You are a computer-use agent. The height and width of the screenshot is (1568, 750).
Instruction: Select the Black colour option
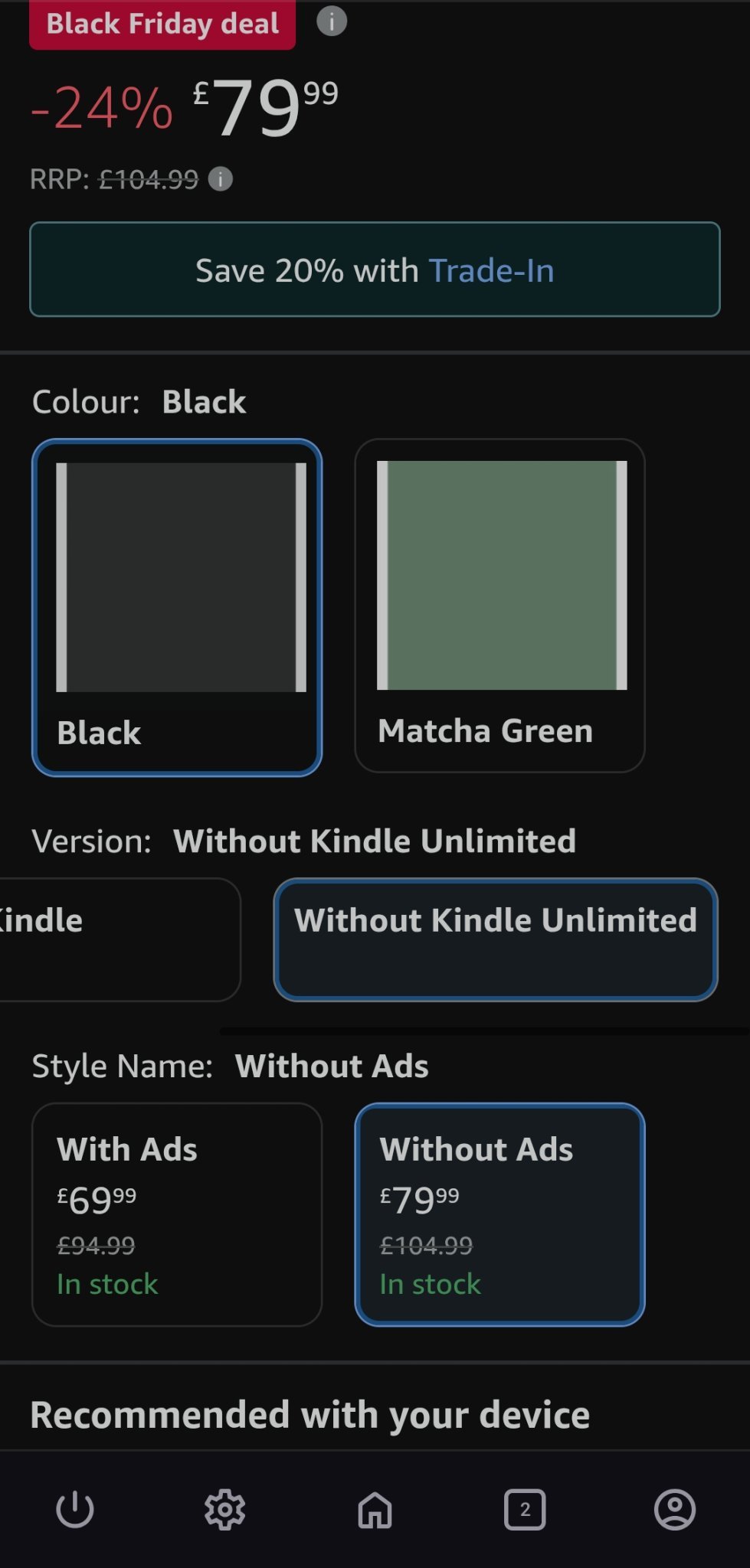(x=177, y=607)
